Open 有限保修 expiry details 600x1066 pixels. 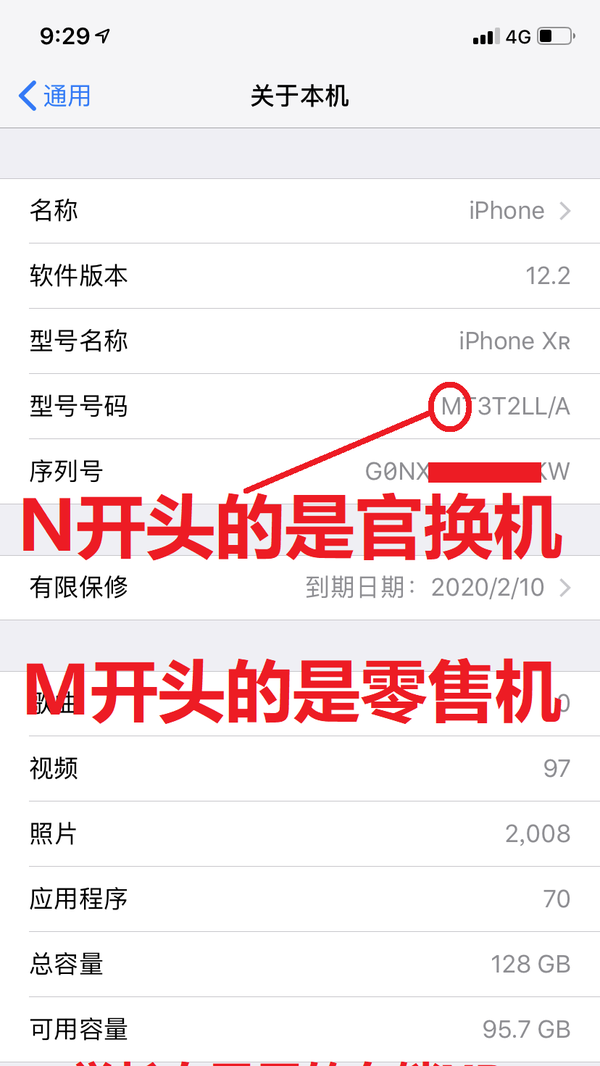[300, 587]
